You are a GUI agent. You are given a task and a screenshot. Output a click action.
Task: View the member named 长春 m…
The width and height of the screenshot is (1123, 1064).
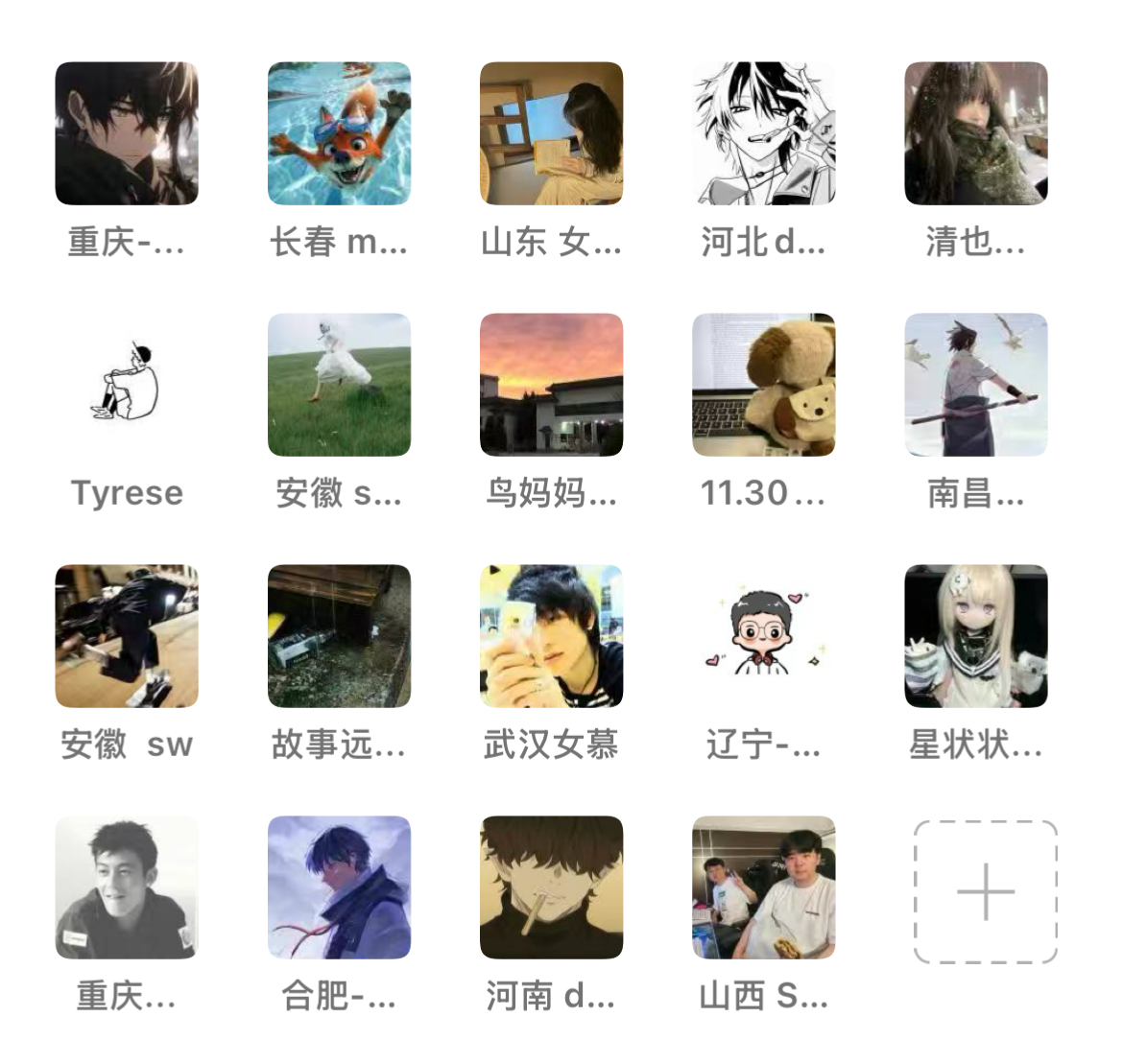[x=339, y=133]
